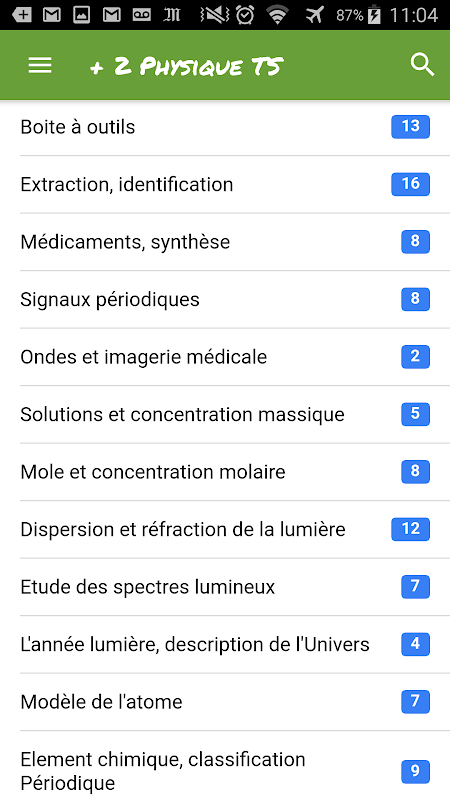Screen dimensions: 450x800
Task: Open Modèle de l'atome
Action: pyautogui.click(x=225, y=702)
